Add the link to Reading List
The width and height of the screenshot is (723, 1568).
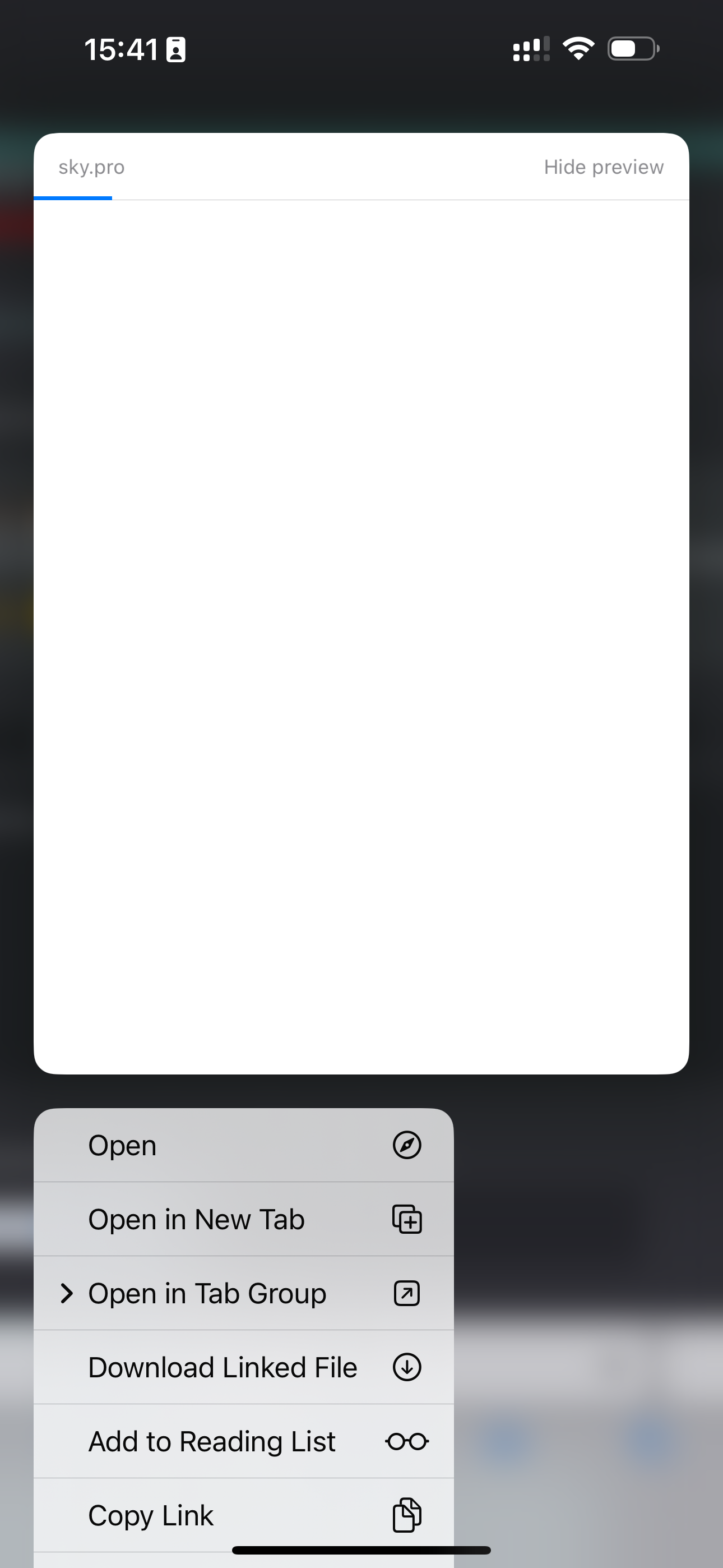point(243,1441)
